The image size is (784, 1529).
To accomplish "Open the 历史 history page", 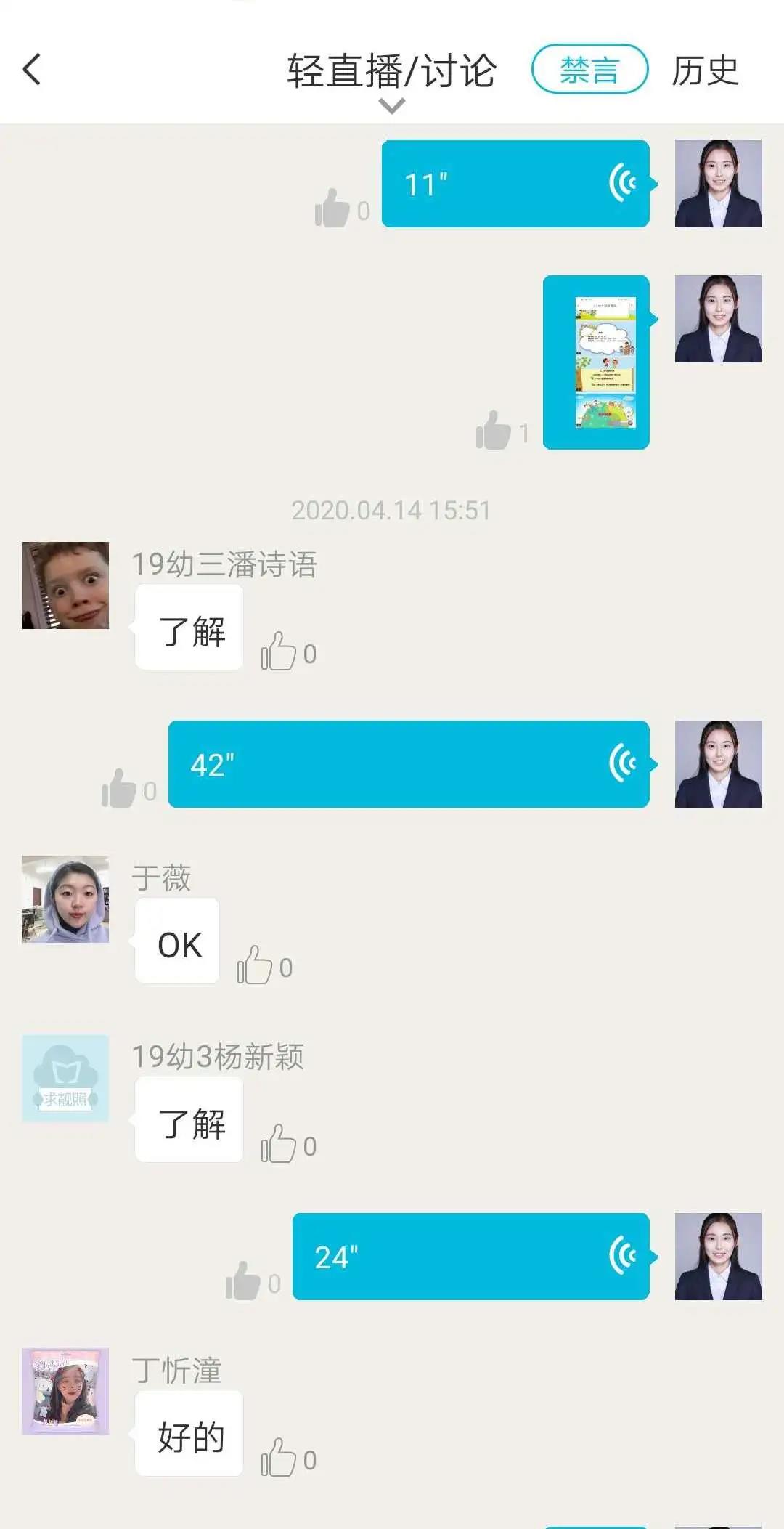I will click(x=704, y=70).
